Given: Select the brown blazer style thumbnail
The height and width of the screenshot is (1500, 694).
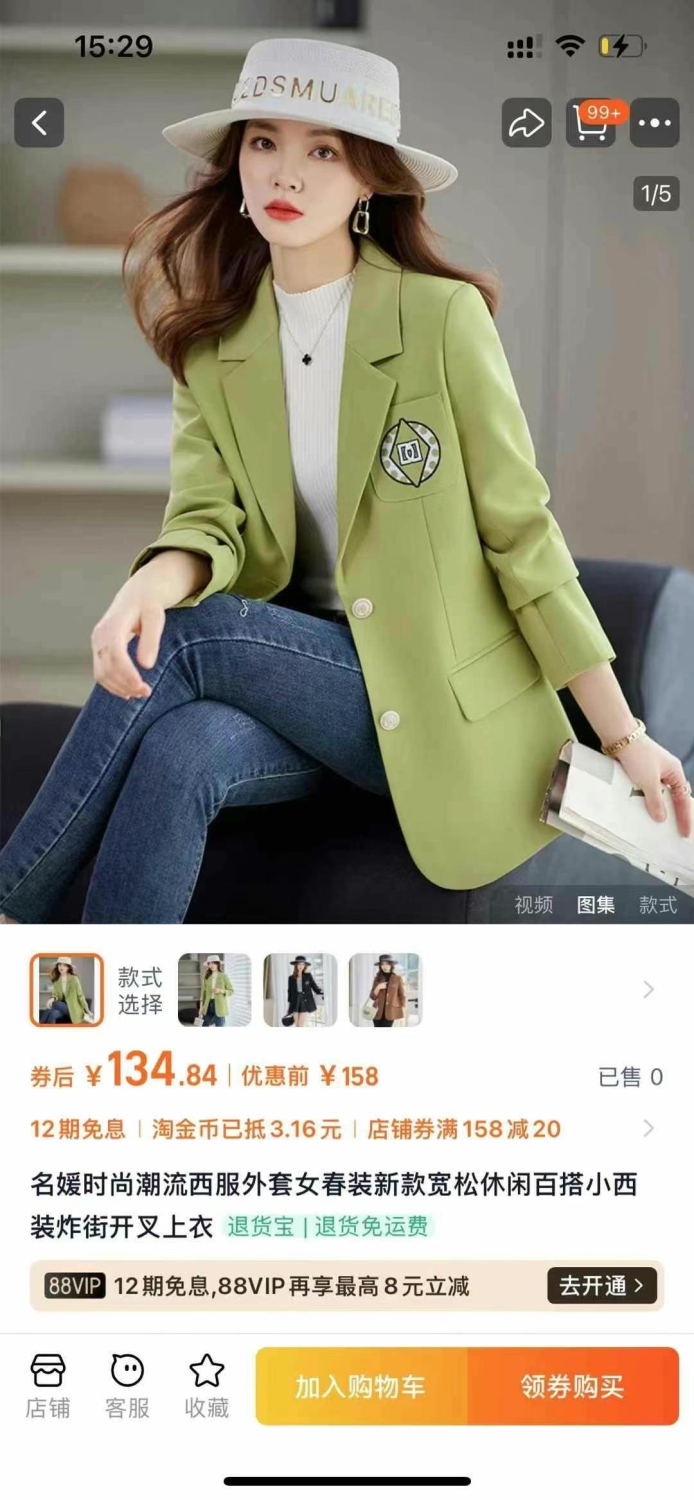Looking at the screenshot, I should (x=385, y=990).
